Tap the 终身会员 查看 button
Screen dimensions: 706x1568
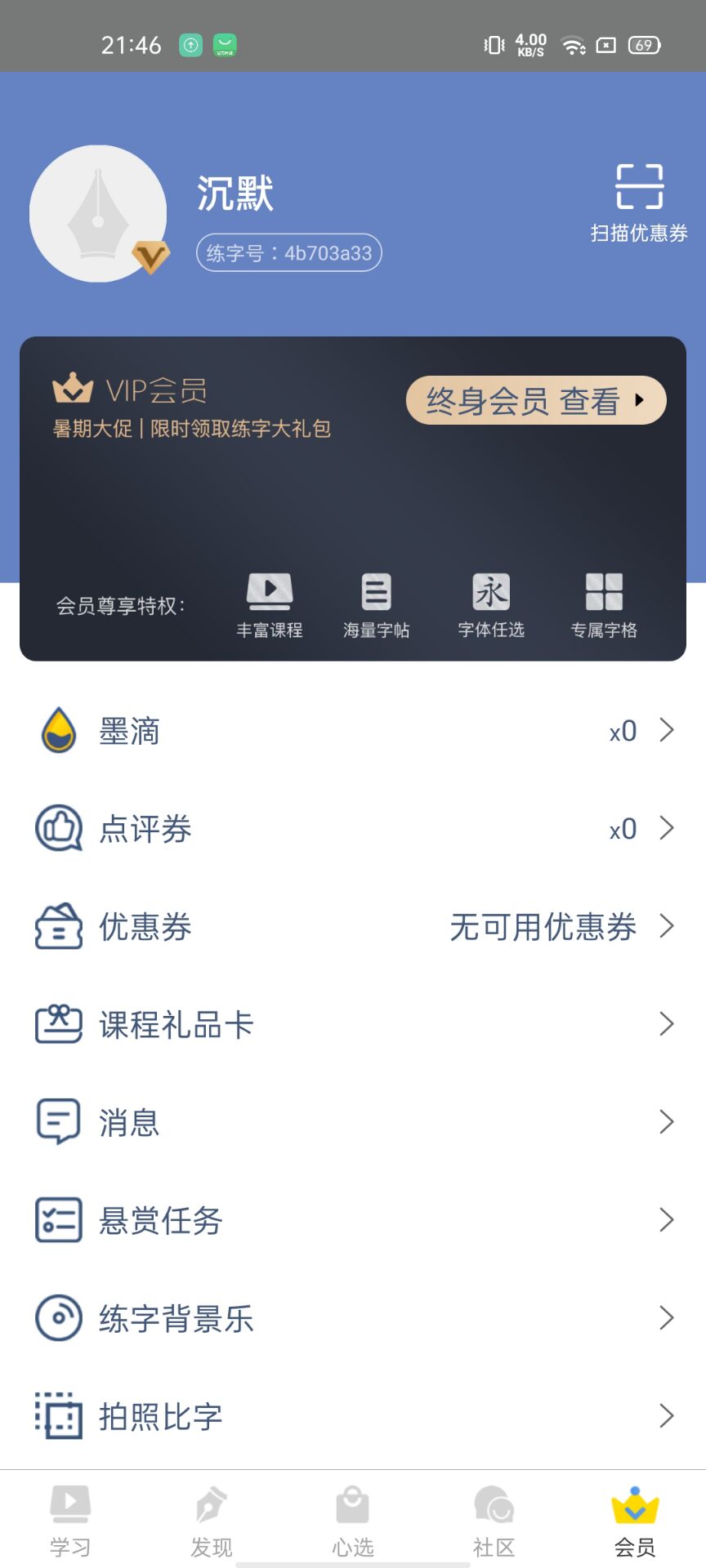(x=536, y=400)
